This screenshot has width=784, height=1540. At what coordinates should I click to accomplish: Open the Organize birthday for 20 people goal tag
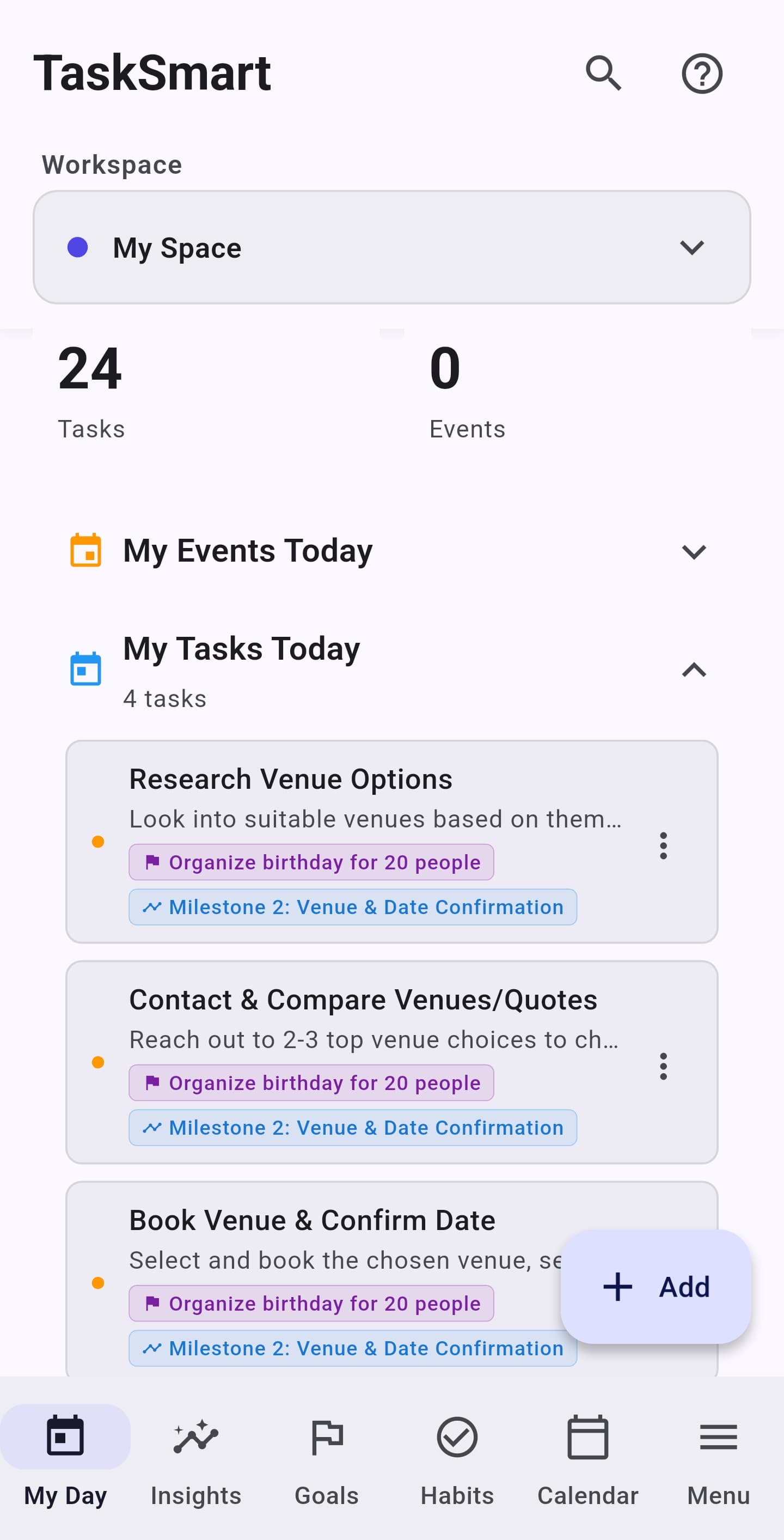tap(310, 862)
